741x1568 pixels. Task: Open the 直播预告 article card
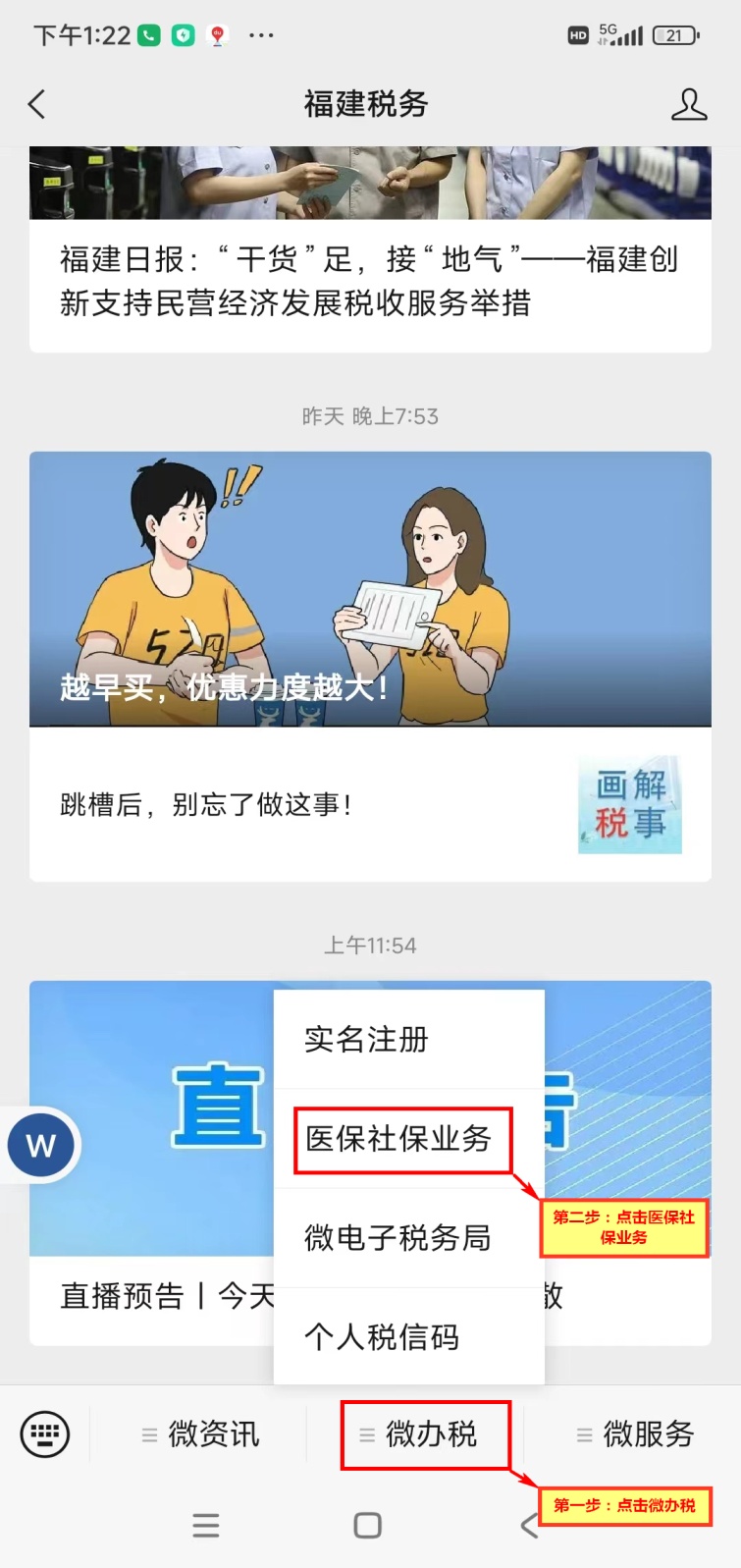[147, 1296]
